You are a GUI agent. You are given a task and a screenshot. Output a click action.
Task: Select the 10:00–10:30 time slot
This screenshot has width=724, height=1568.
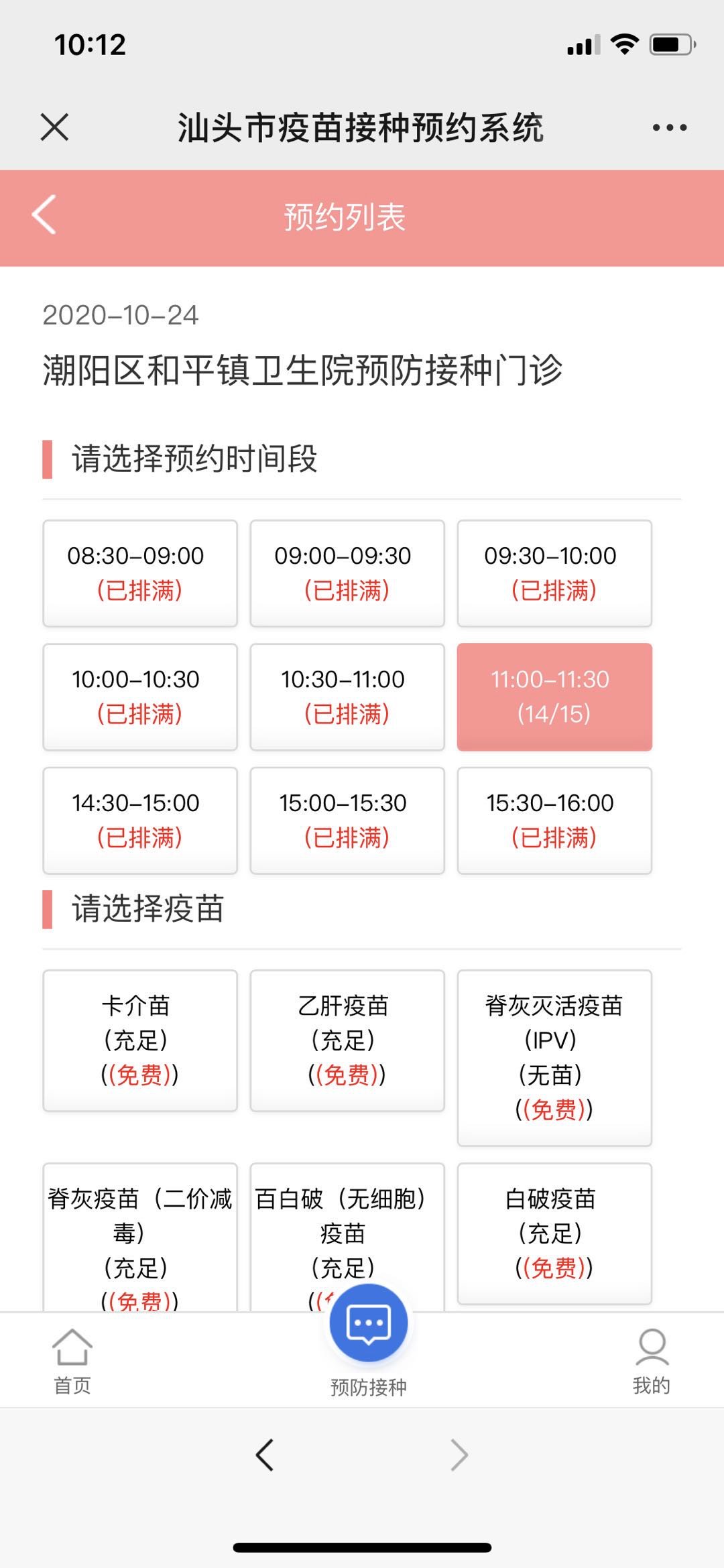(x=140, y=697)
